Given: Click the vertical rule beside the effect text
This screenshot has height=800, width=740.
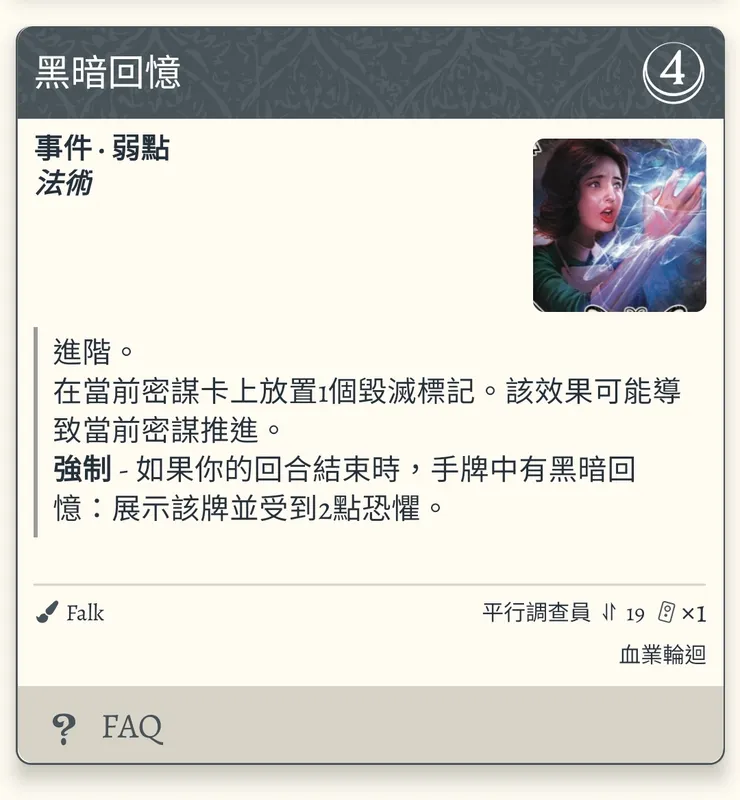Looking at the screenshot, I should [x=38, y=430].
